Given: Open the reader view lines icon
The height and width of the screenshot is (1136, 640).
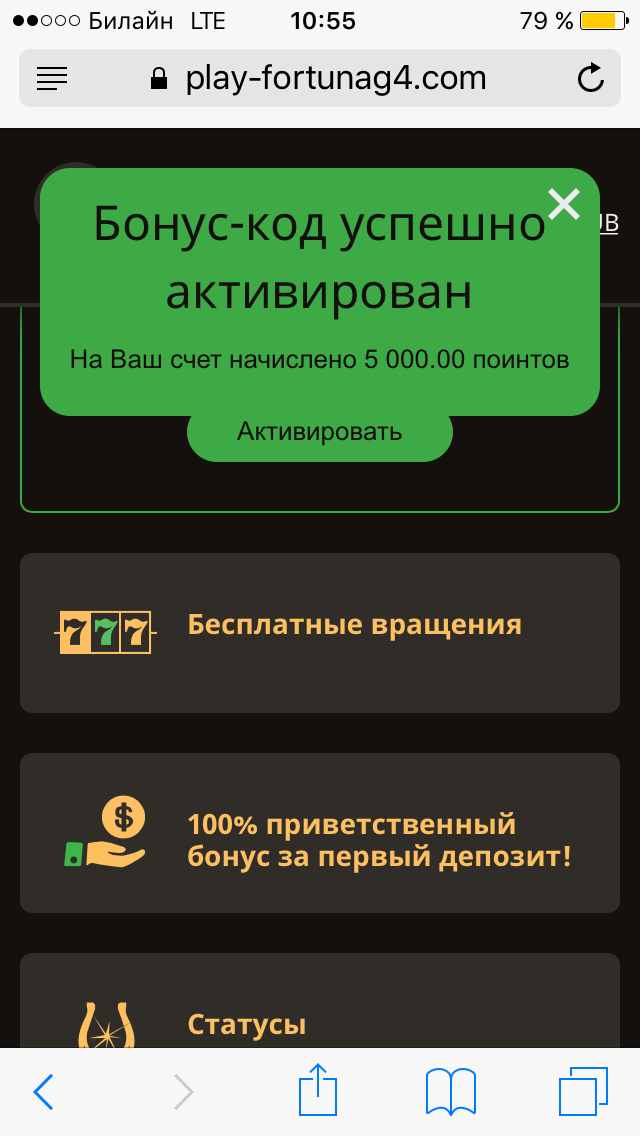Looking at the screenshot, I should 51,78.
